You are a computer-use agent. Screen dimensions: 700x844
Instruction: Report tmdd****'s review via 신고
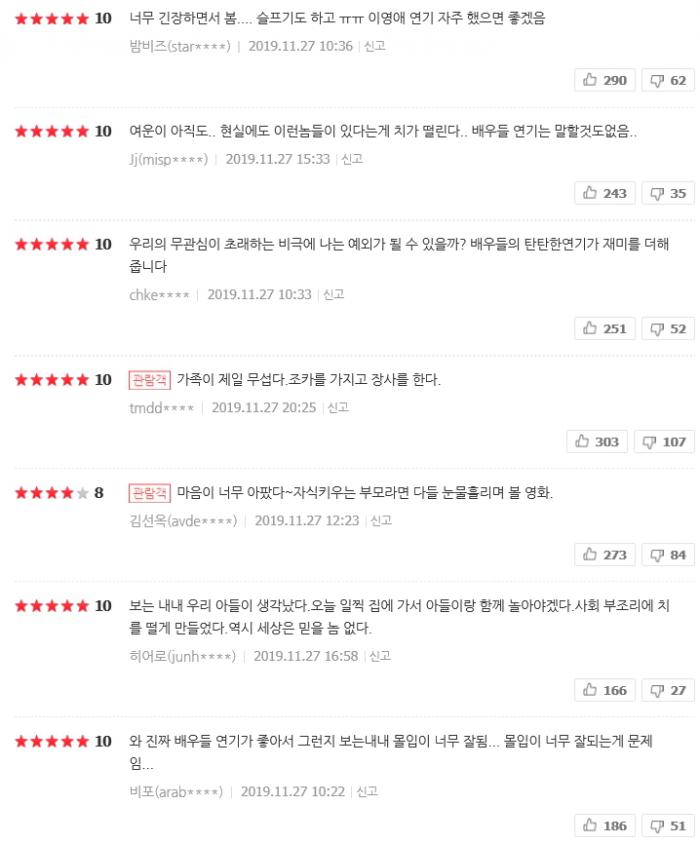(338, 408)
